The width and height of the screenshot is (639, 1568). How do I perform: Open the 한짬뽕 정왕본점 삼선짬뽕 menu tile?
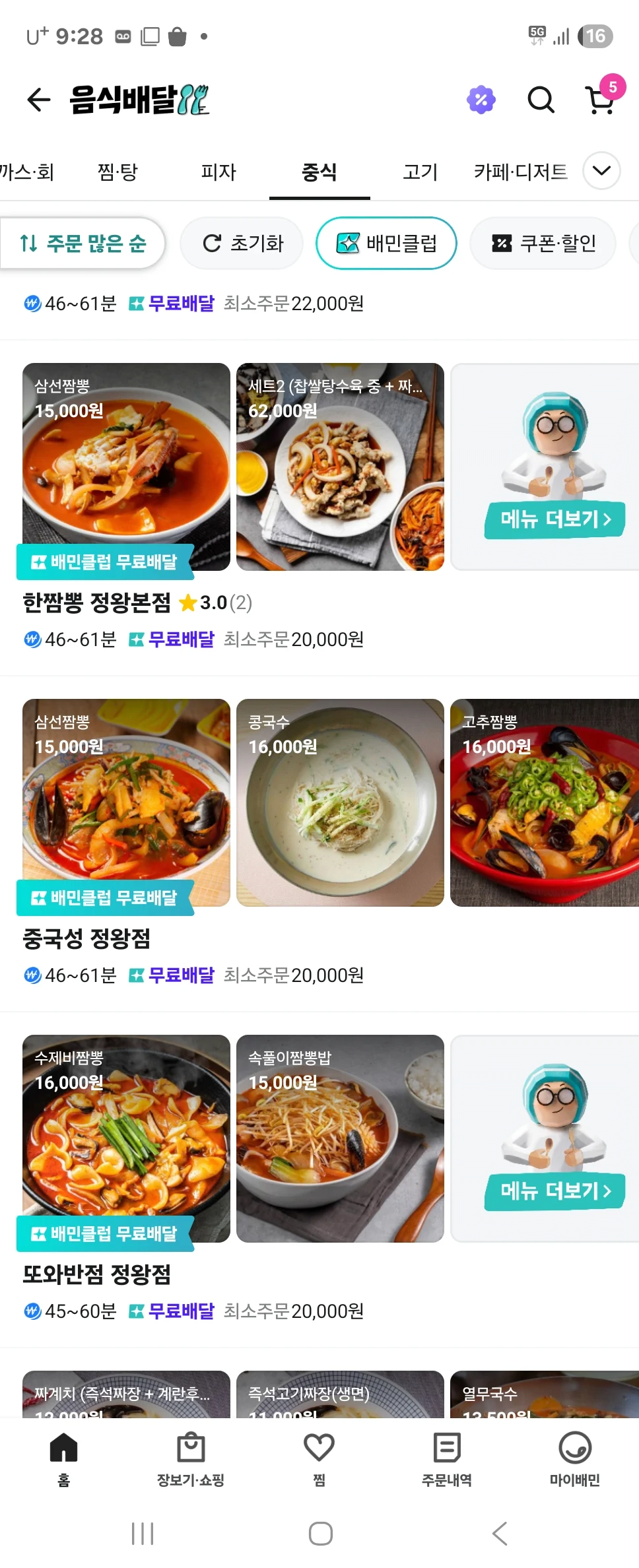pos(126,467)
